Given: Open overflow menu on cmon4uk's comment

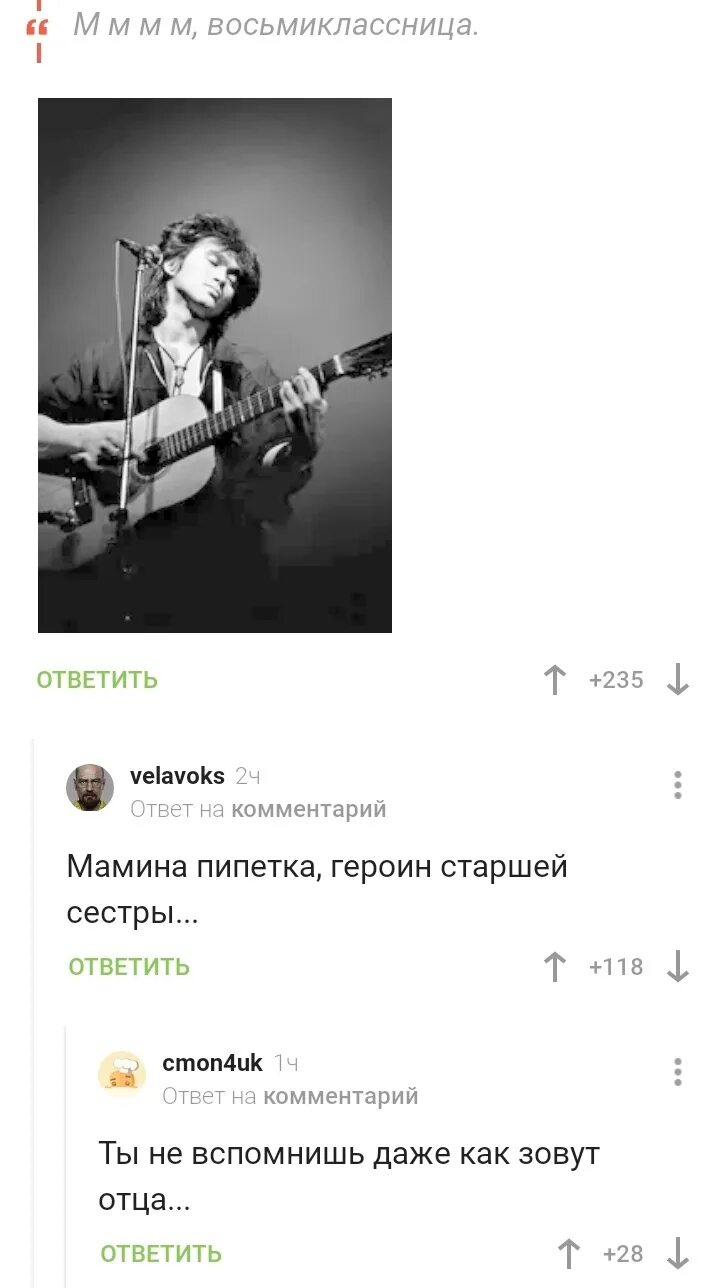Looking at the screenshot, I should click(678, 1072).
